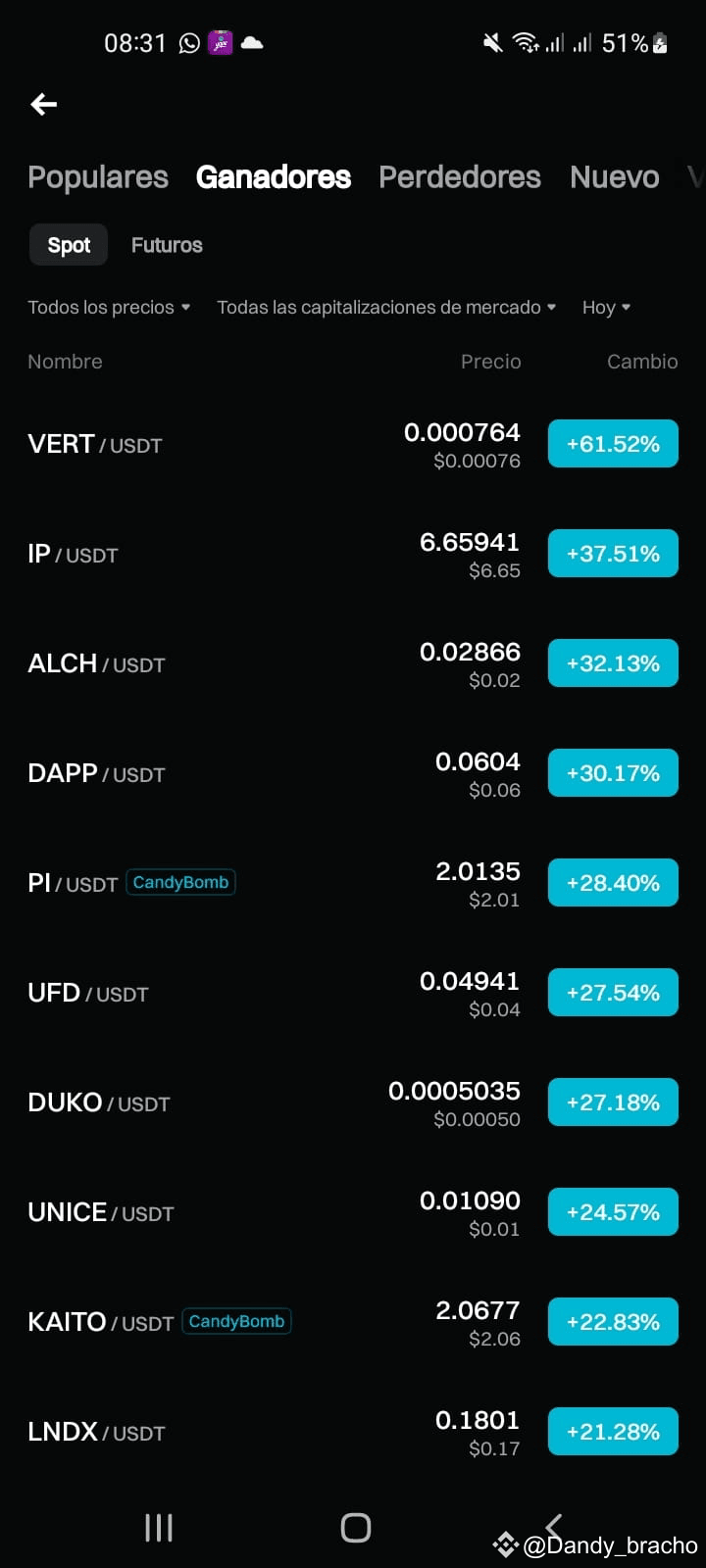Viewport: 706px width, 1568px height.
Task: Switch to the Futuros toggle option
Action: (x=166, y=245)
